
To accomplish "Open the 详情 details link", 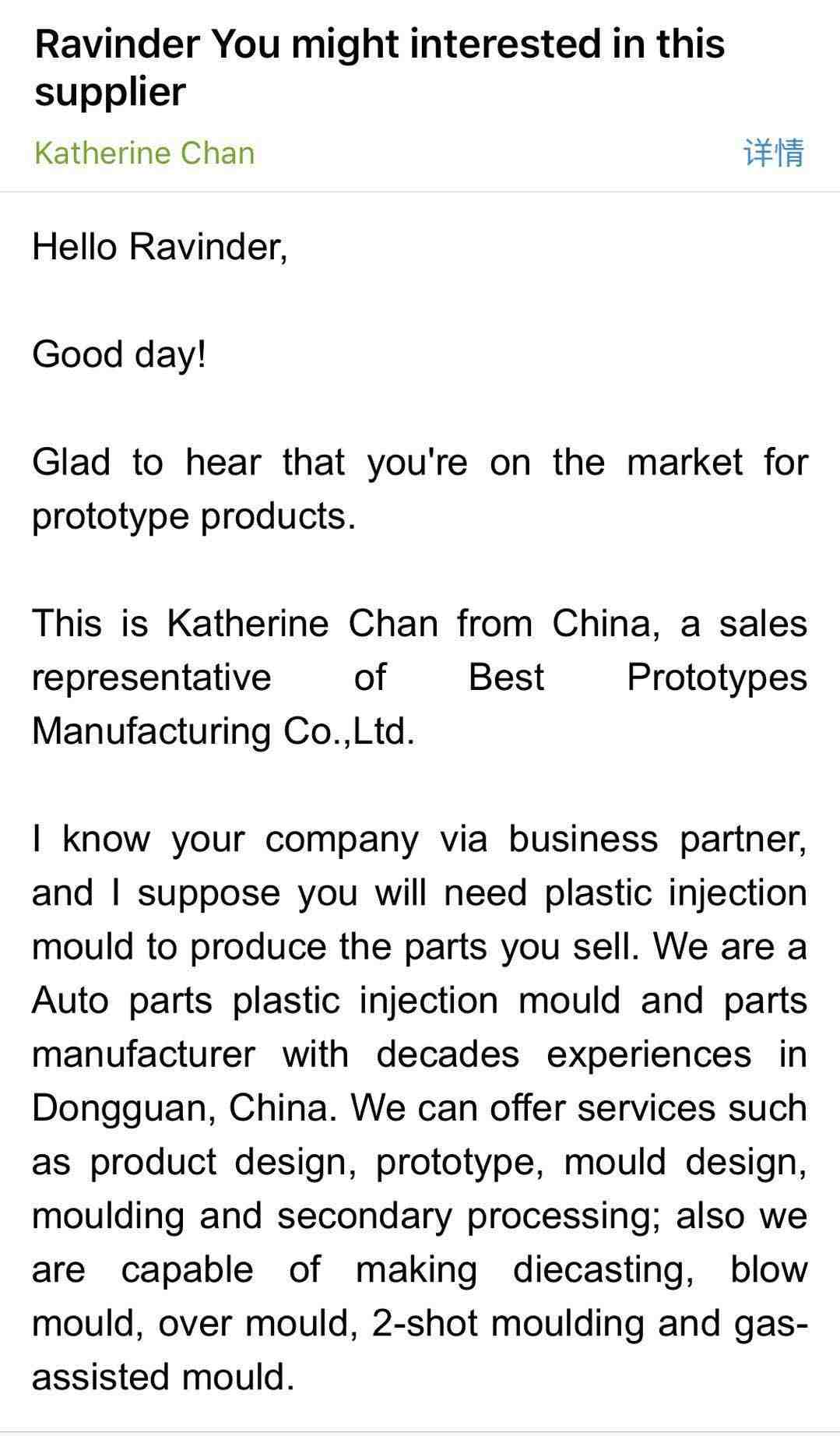I will pyautogui.click(x=774, y=153).
